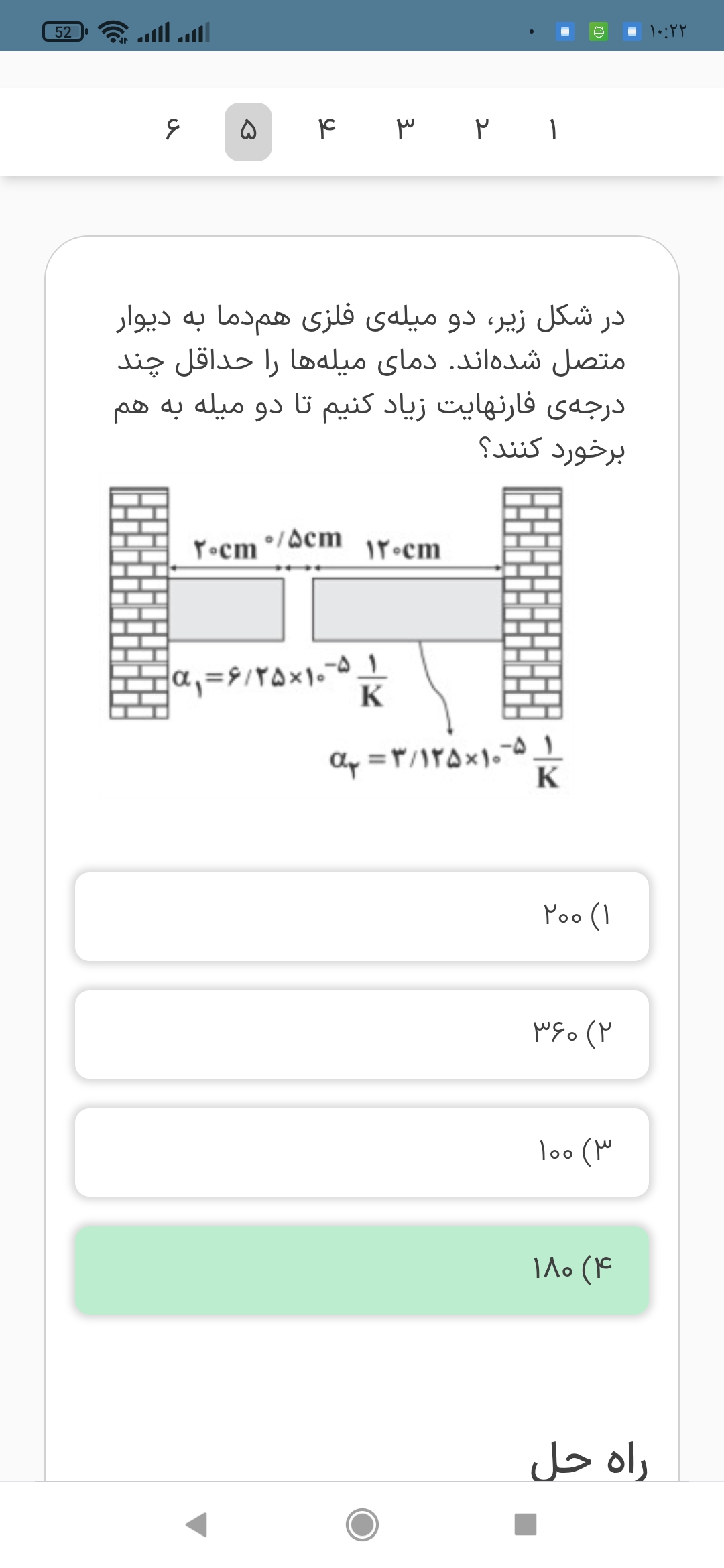Move to question number ۶
The height and width of the screenshot is (1568, 724).
pyautogui.click(x=172, y=131)
